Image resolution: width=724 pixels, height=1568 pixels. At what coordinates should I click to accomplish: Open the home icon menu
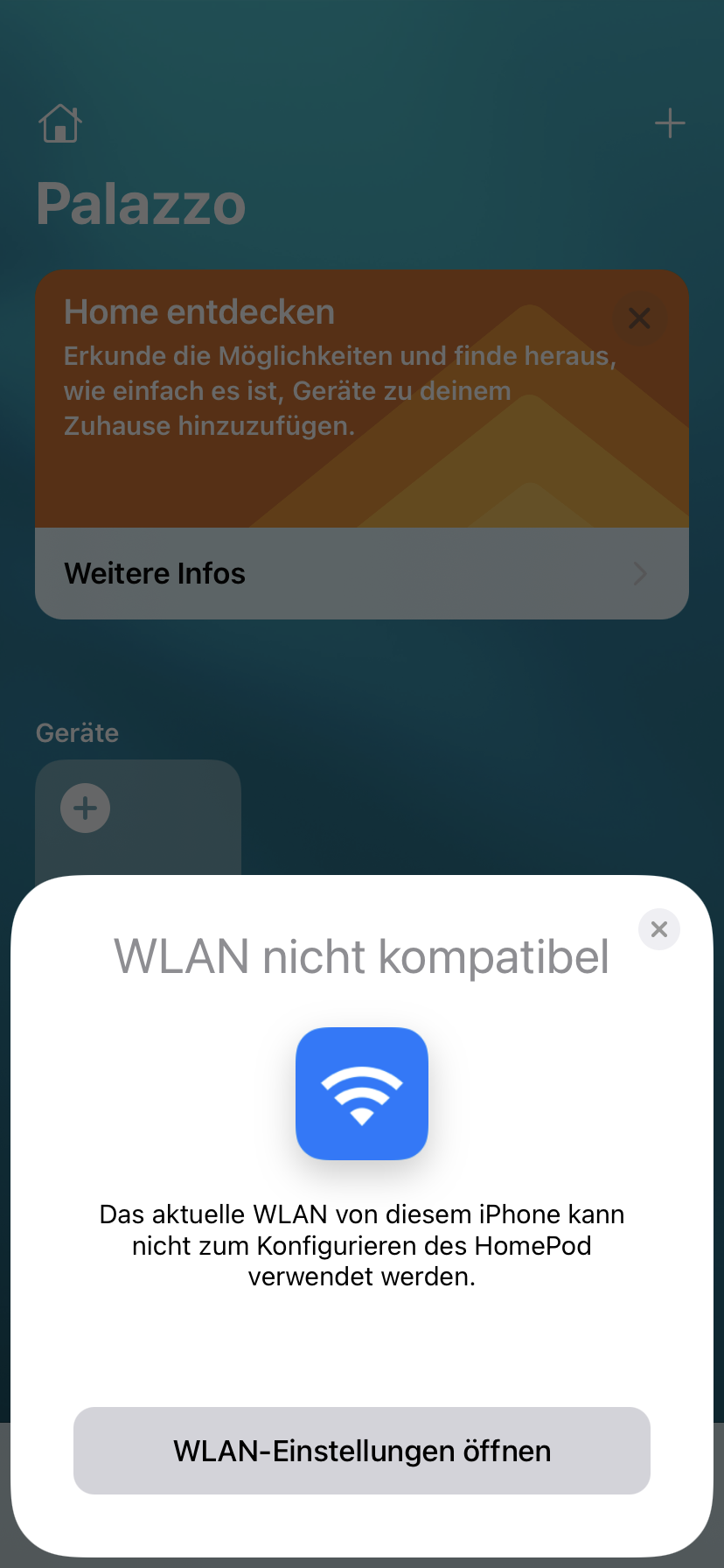(x=60, y=123)
